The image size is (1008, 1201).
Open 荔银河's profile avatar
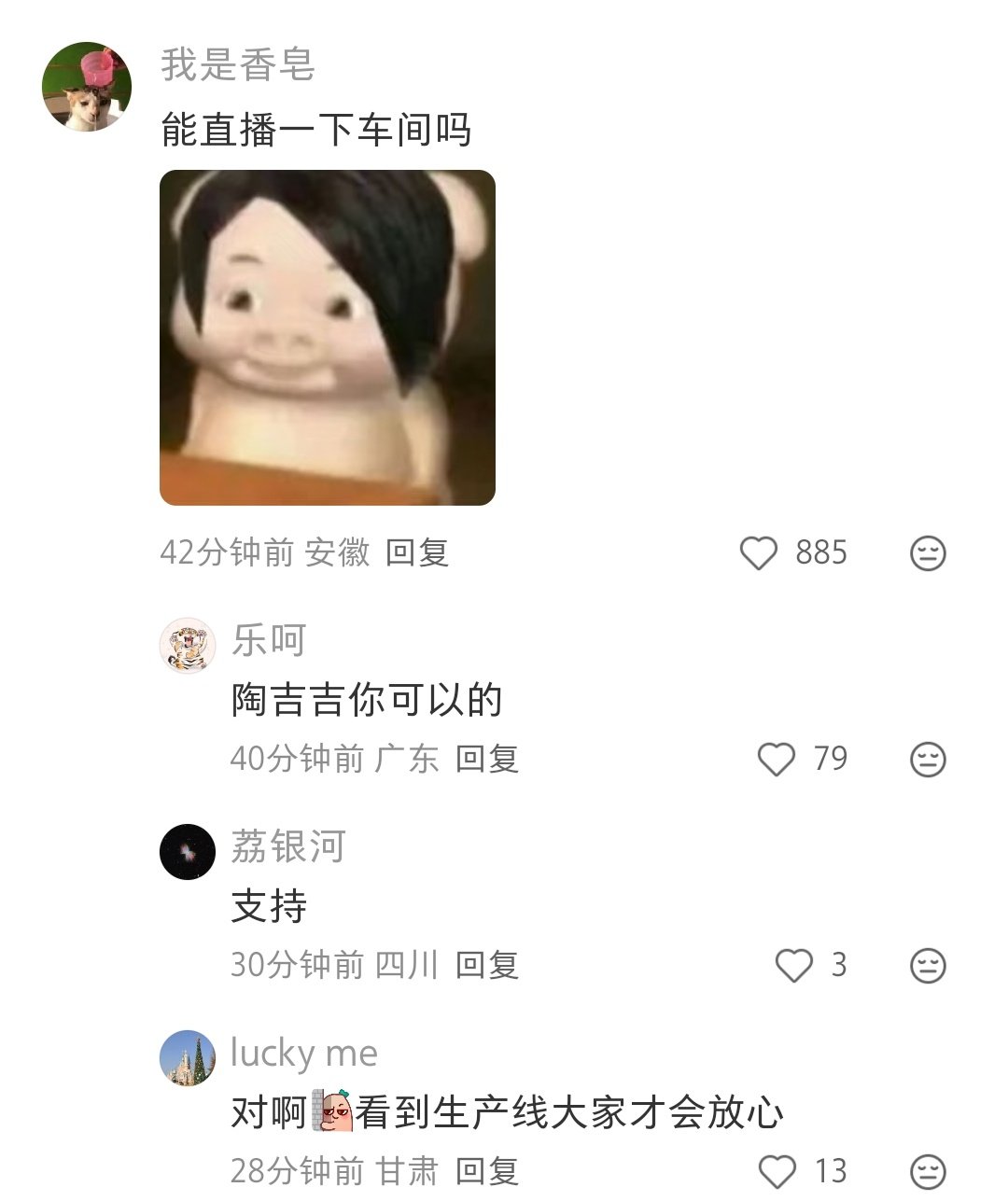[188, 852]
